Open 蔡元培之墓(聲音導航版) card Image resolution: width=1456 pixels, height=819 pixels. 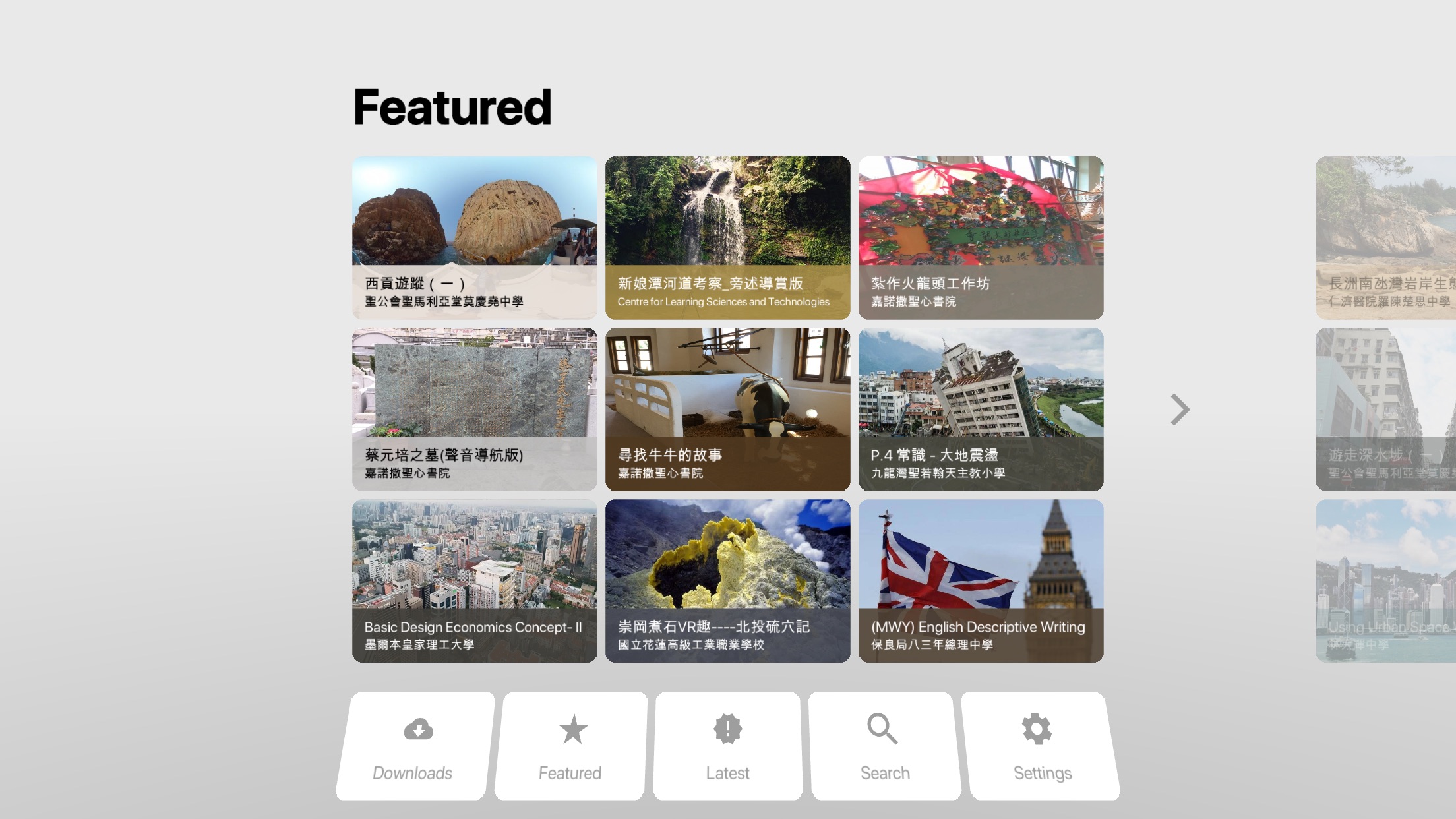474,409
